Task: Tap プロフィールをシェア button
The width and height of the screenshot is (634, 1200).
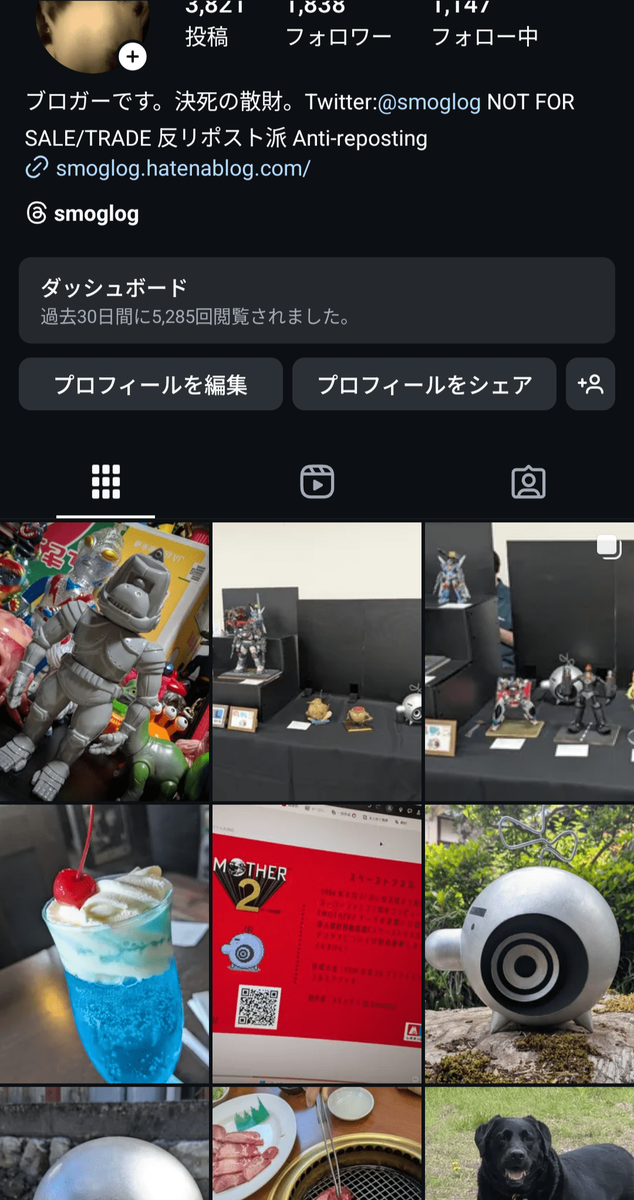Action: pos(424,385)
